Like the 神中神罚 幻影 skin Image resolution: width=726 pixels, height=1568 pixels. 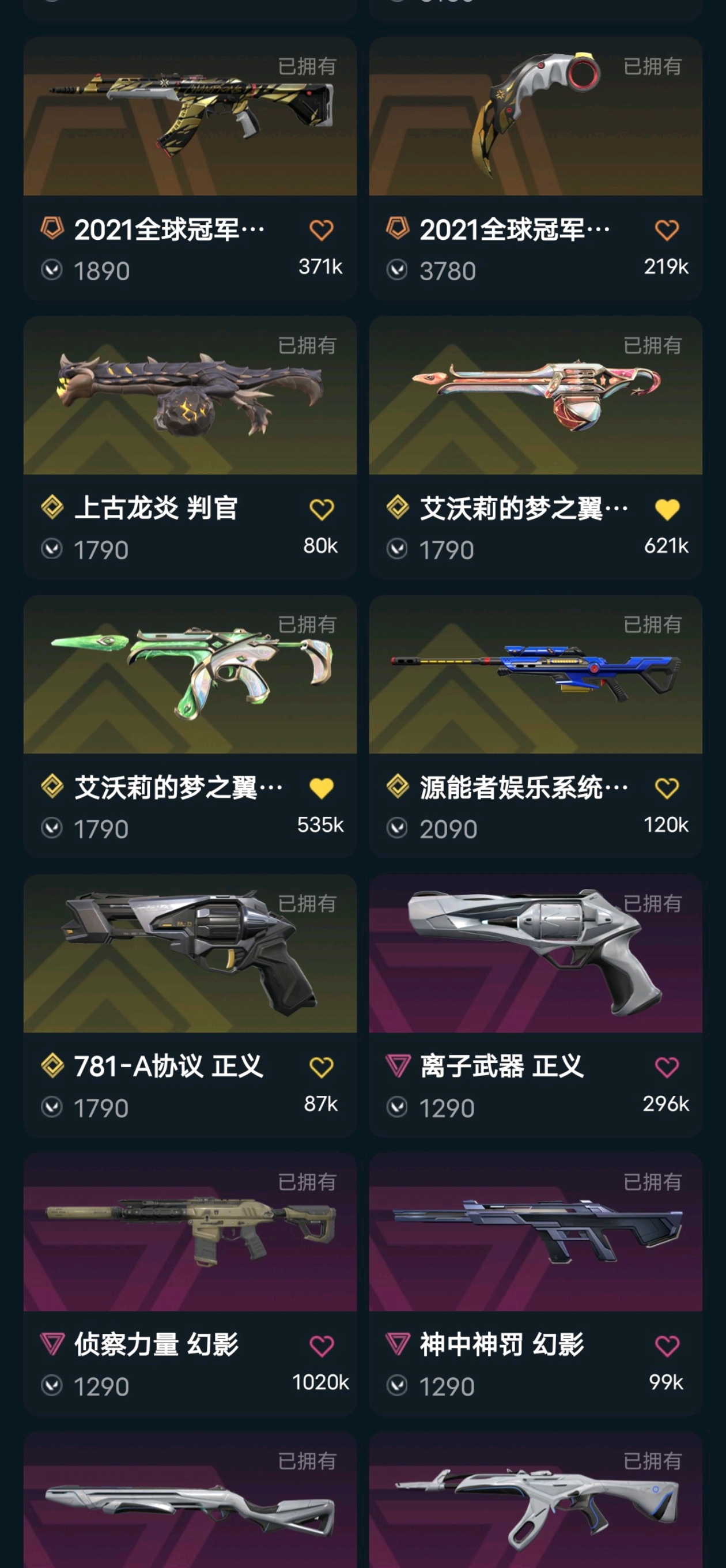[x=666, y=1346]
